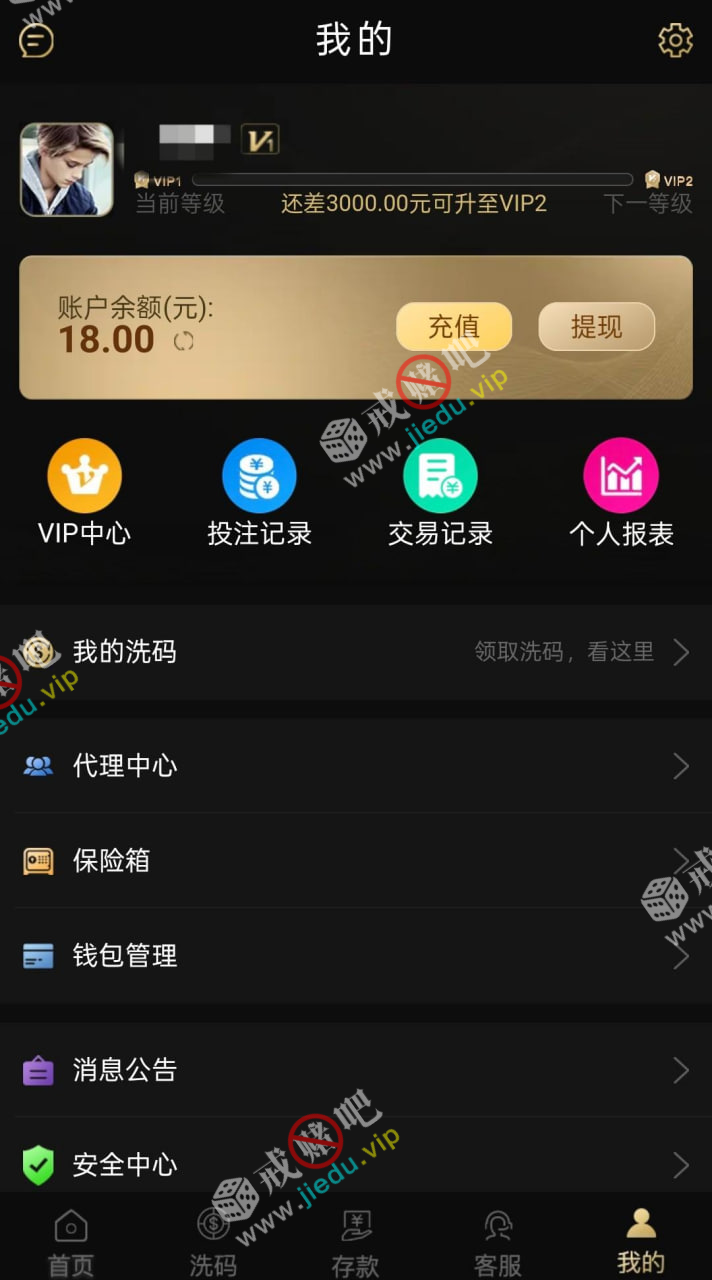Refresh the account balance
712x1280 pixels.
(184, 342)
